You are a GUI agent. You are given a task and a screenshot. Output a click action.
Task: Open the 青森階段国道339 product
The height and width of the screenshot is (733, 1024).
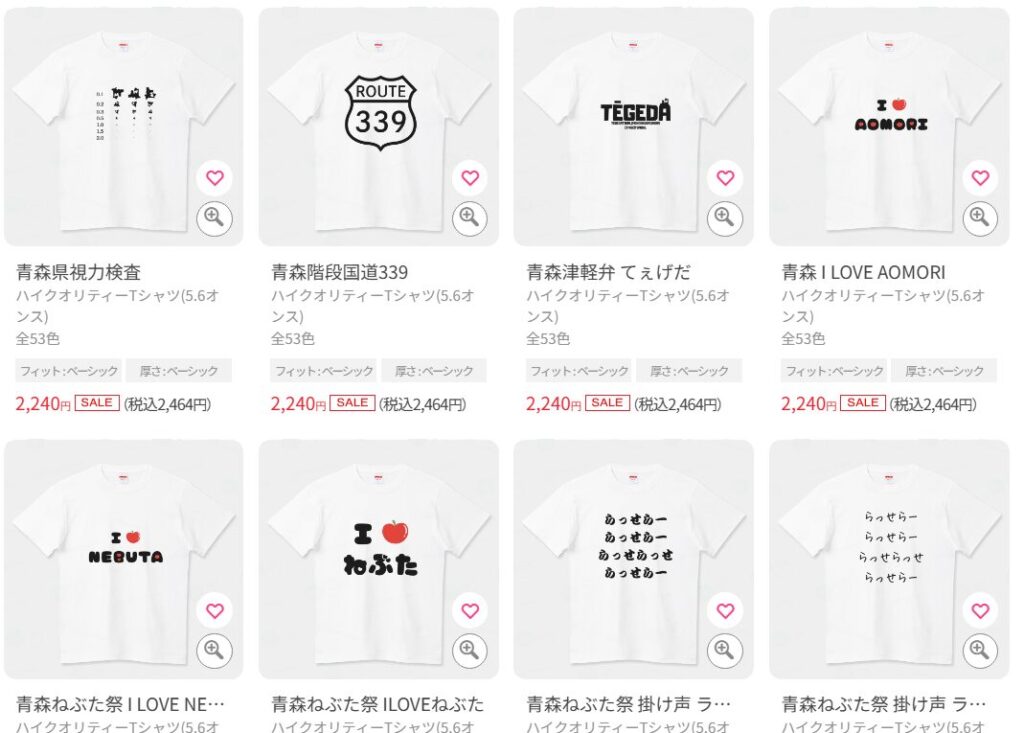click(340, 272)
